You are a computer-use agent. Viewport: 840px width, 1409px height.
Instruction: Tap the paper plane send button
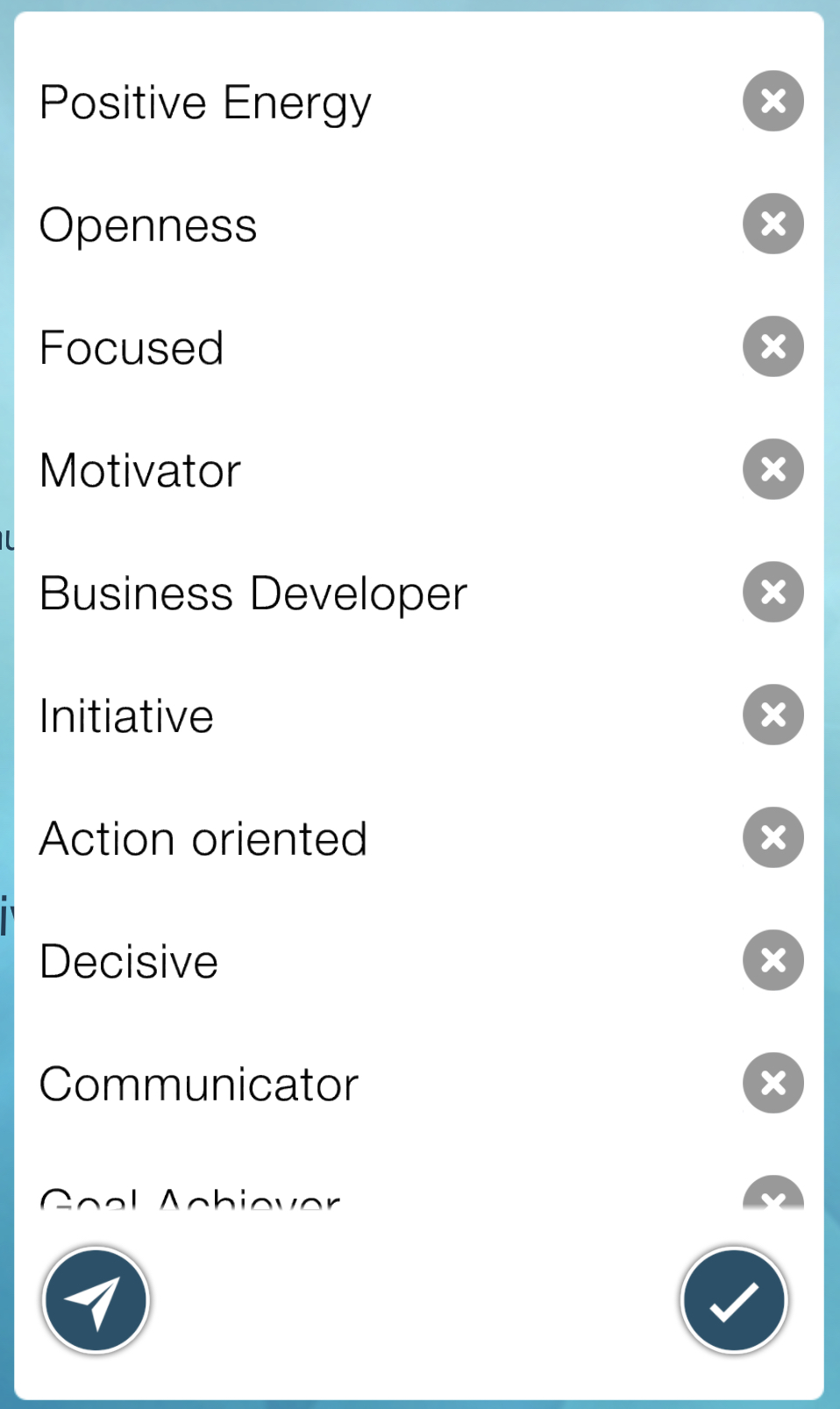[96, 1300]
